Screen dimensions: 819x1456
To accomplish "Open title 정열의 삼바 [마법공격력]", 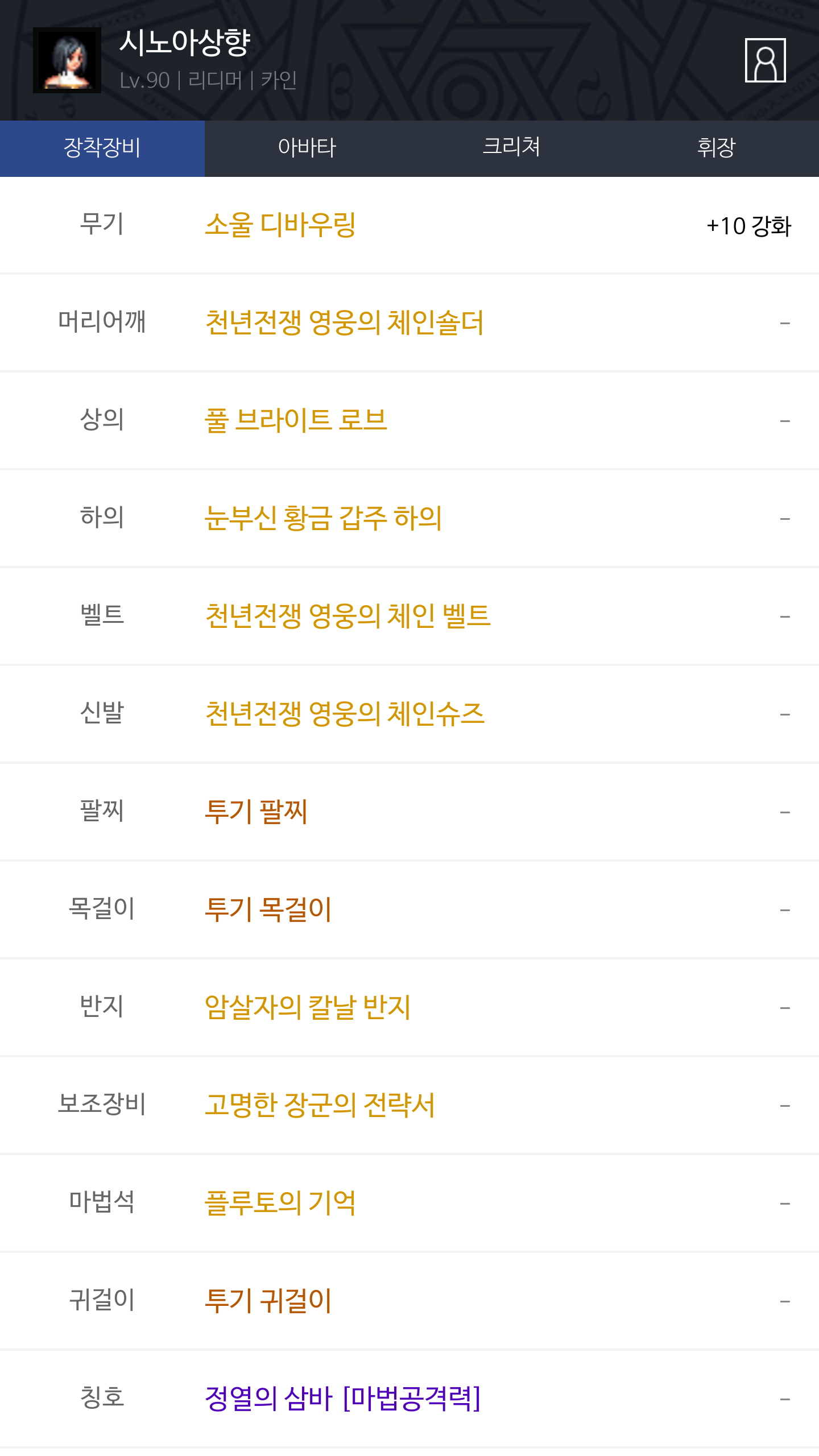I will point(343,1399).
